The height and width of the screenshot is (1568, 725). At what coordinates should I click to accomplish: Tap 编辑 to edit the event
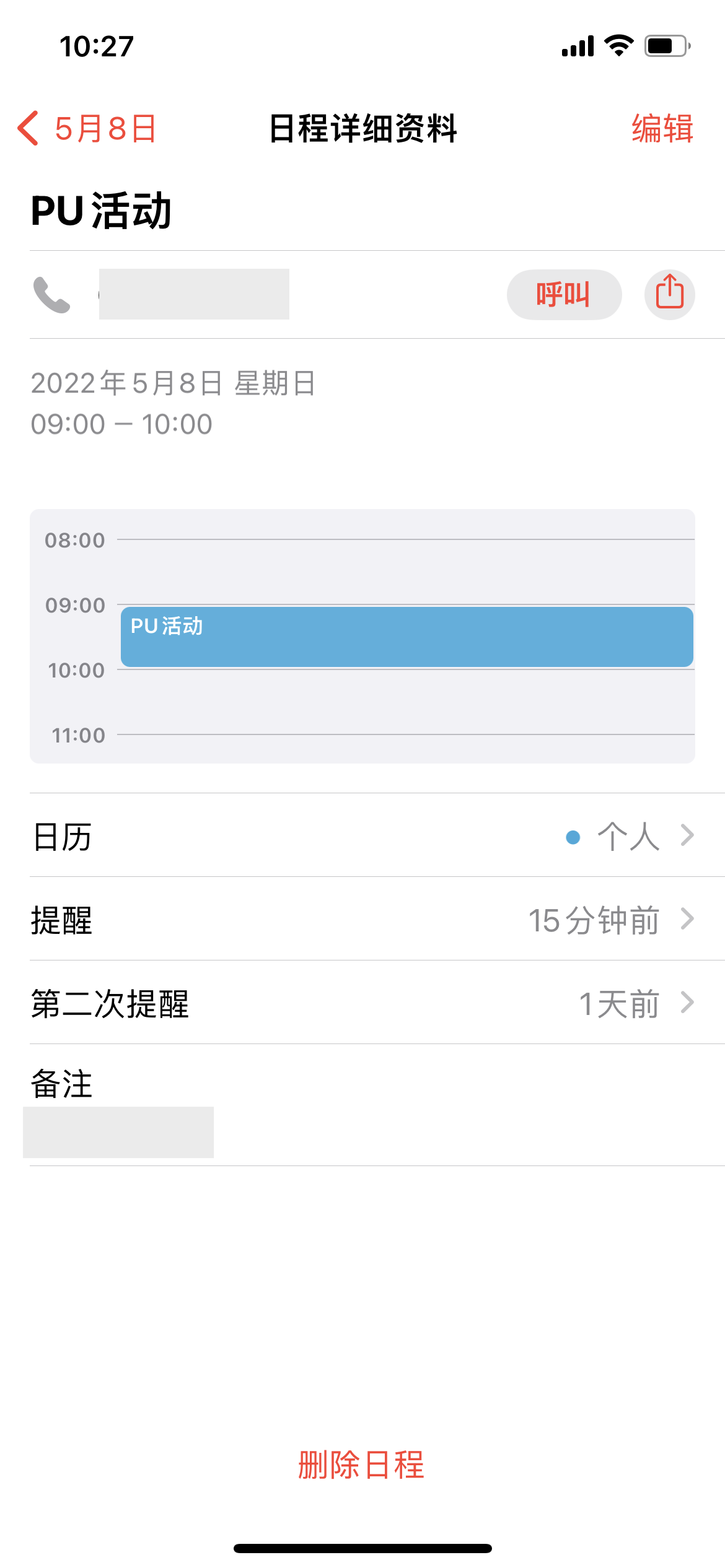662,129
